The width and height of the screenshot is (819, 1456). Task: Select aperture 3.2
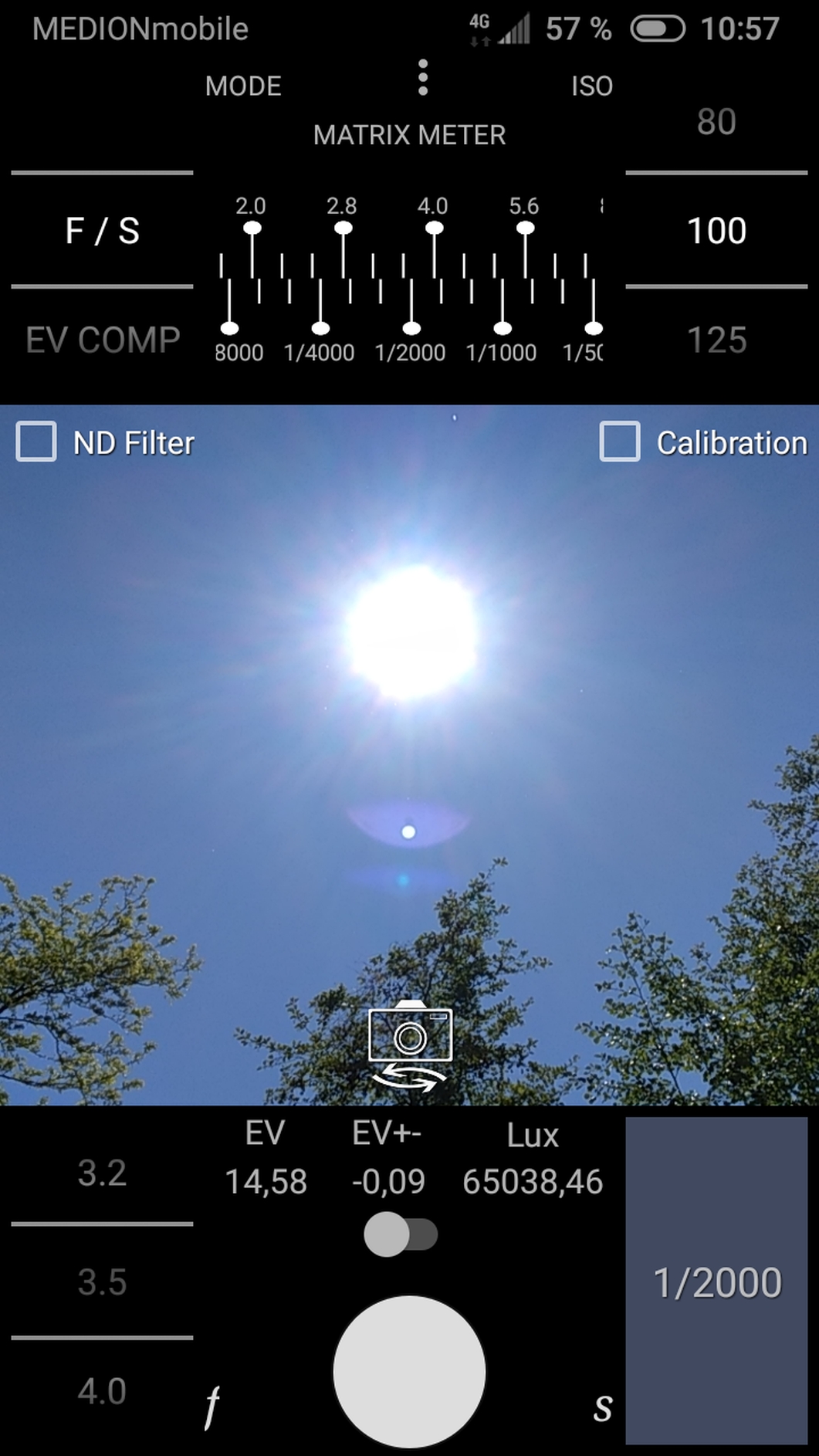pos(102,1173)
